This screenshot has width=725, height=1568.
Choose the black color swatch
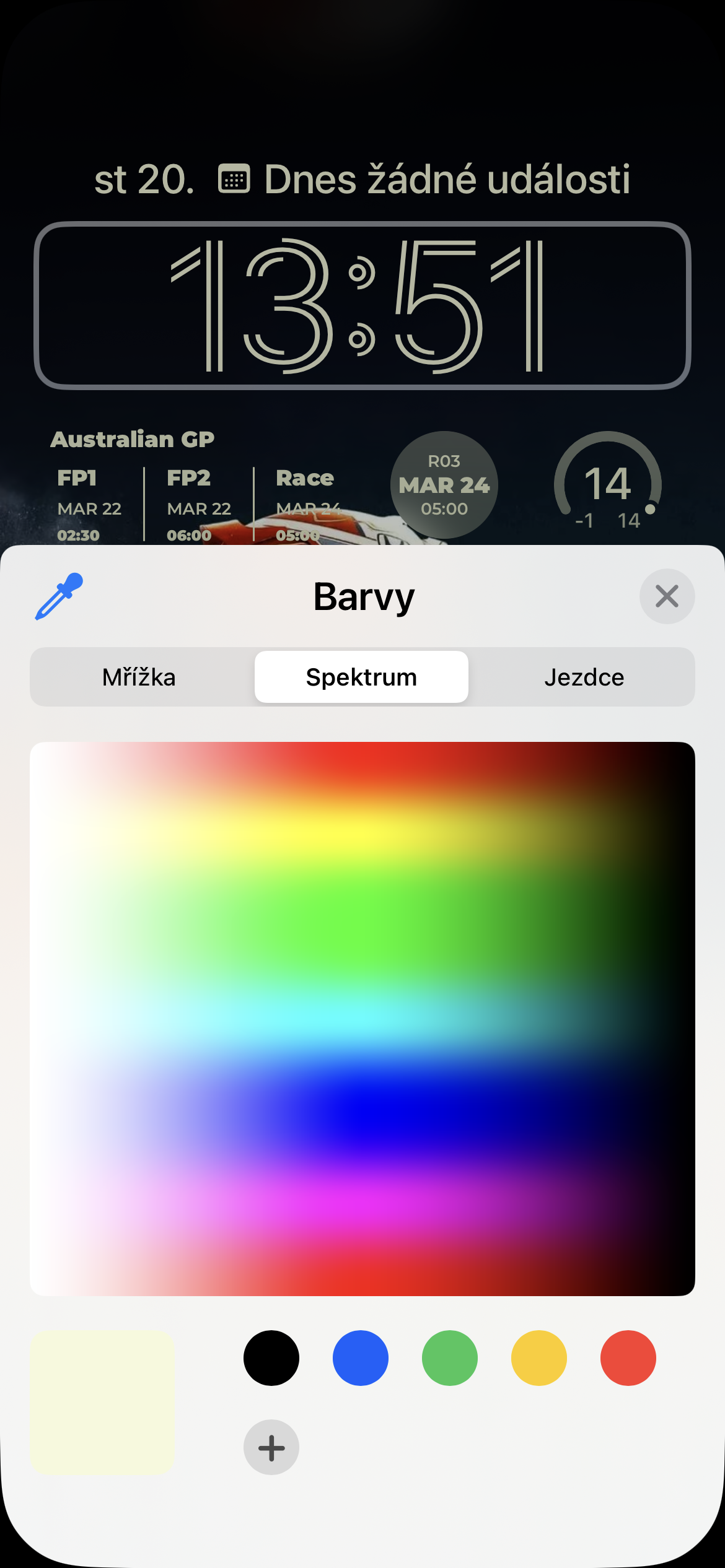(x=271, y=1358)
